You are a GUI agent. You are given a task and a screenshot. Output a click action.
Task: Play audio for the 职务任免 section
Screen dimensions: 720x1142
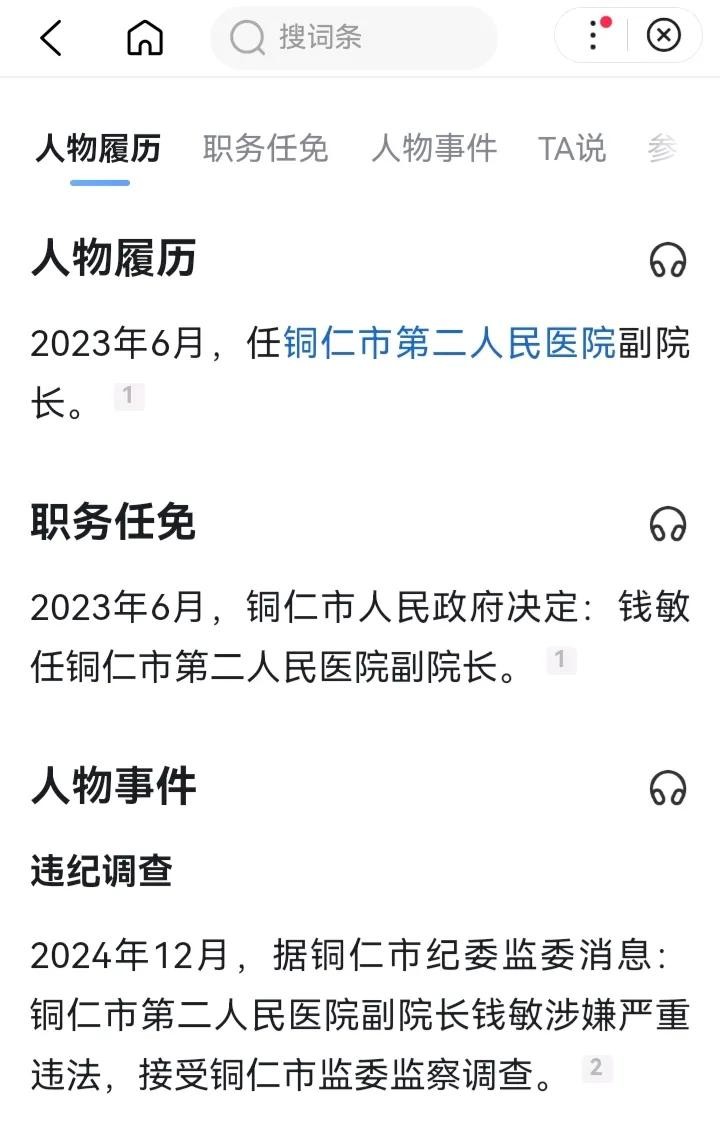[668, 524]
